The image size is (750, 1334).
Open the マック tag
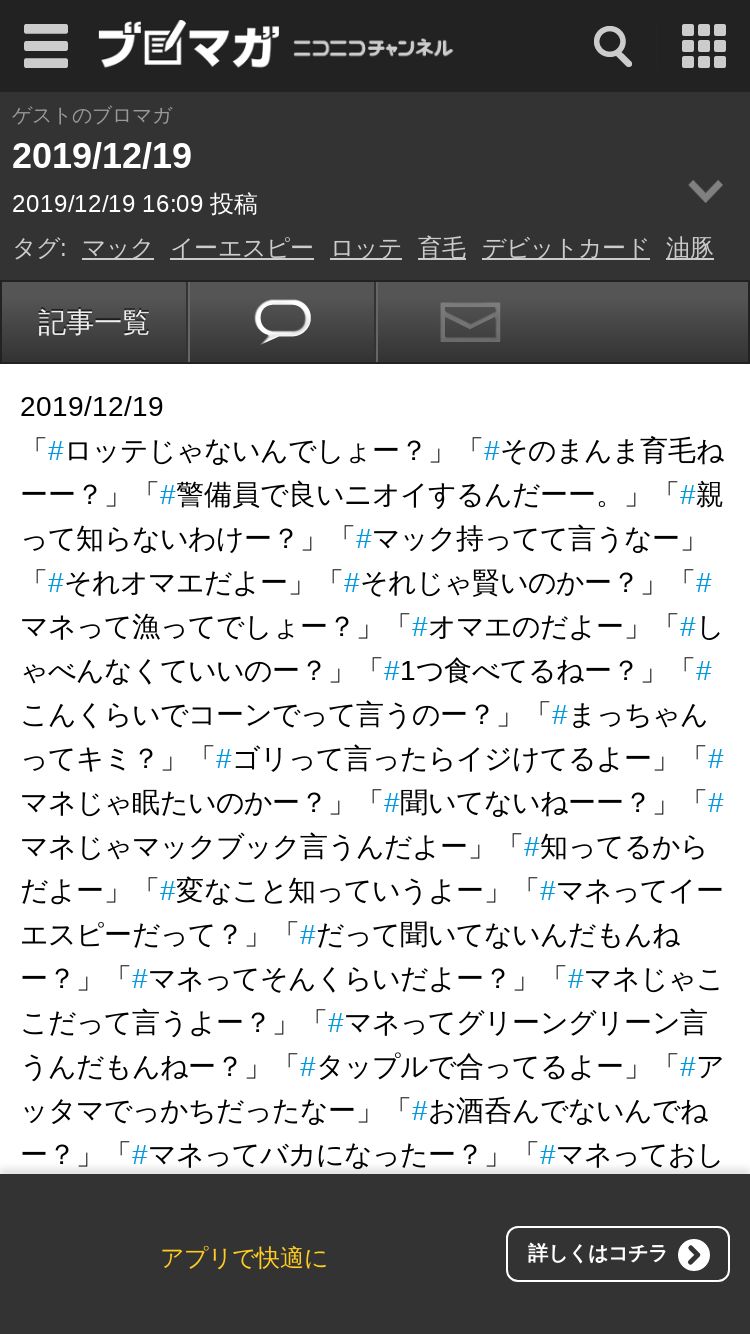118,248
